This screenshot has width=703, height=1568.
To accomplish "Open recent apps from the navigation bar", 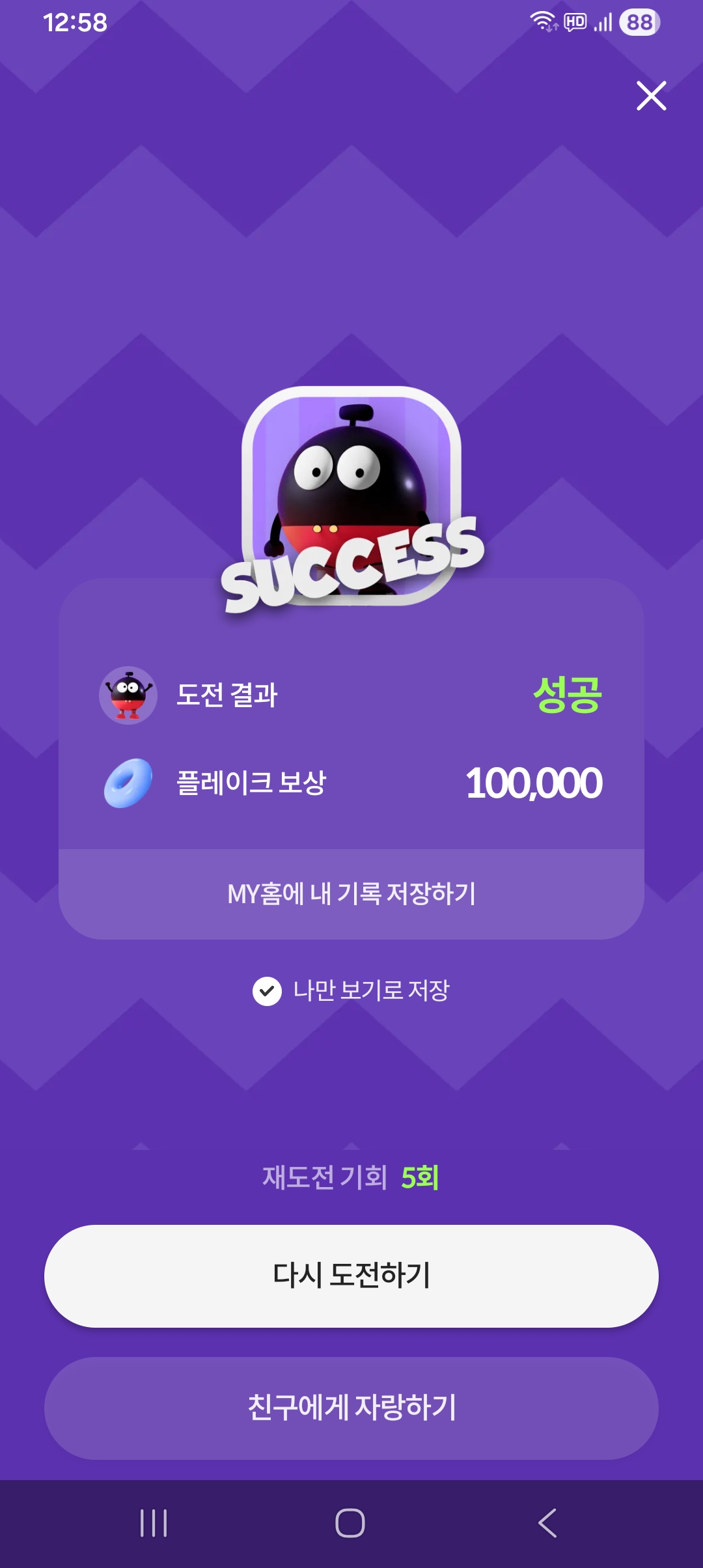I will 154,1523.
